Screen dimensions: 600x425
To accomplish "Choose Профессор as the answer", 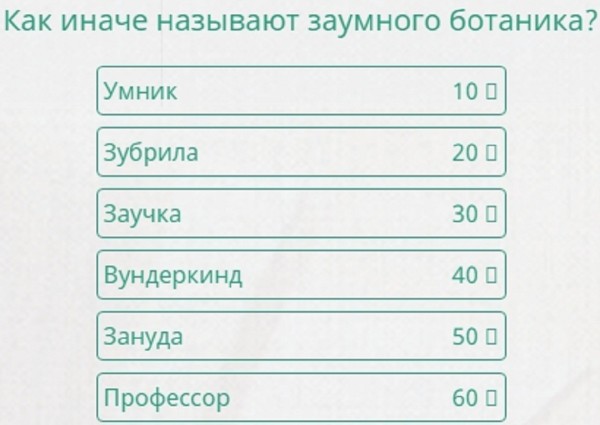I will [x=301, y=397].
